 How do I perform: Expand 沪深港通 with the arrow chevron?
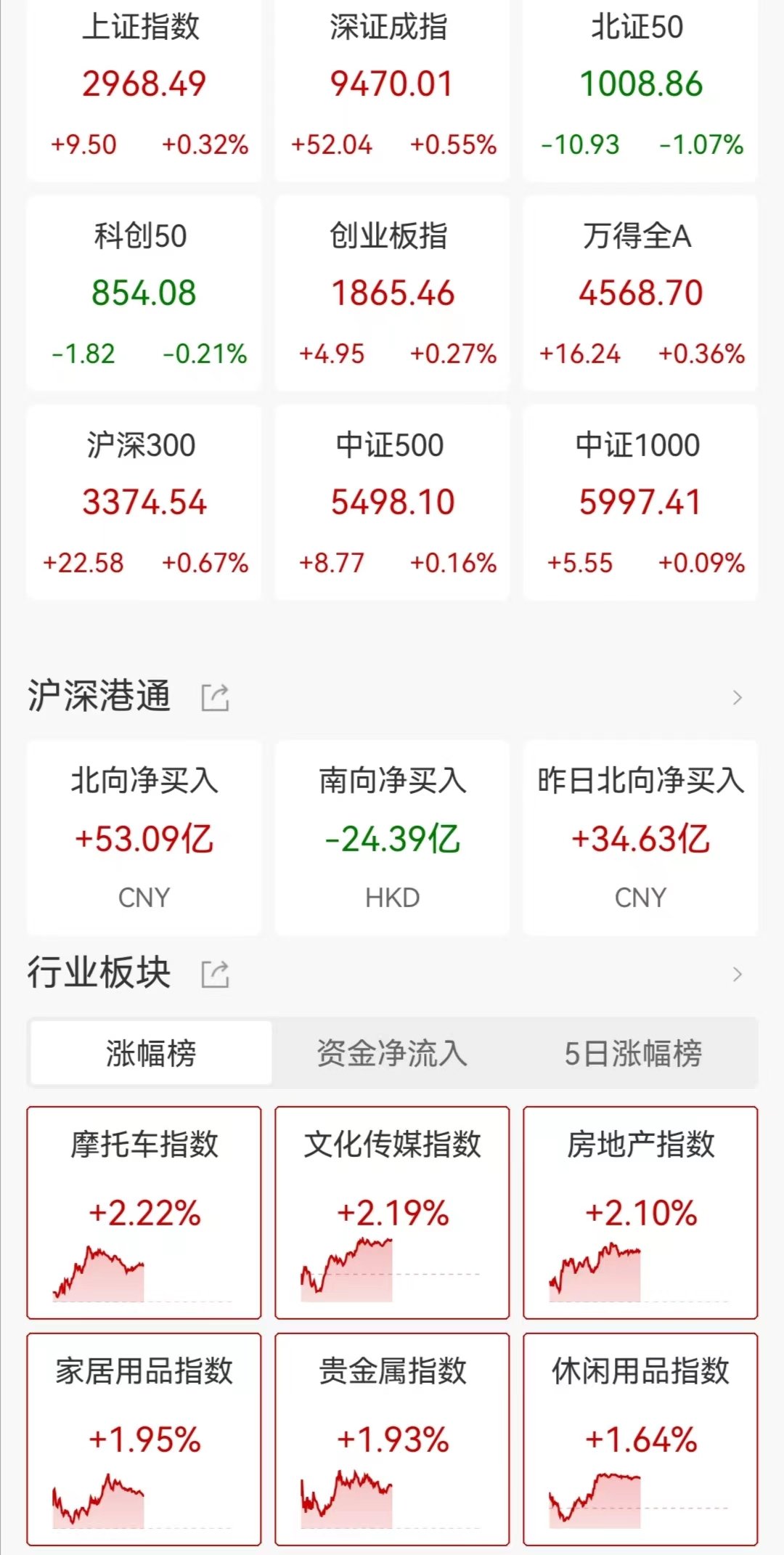738,697
